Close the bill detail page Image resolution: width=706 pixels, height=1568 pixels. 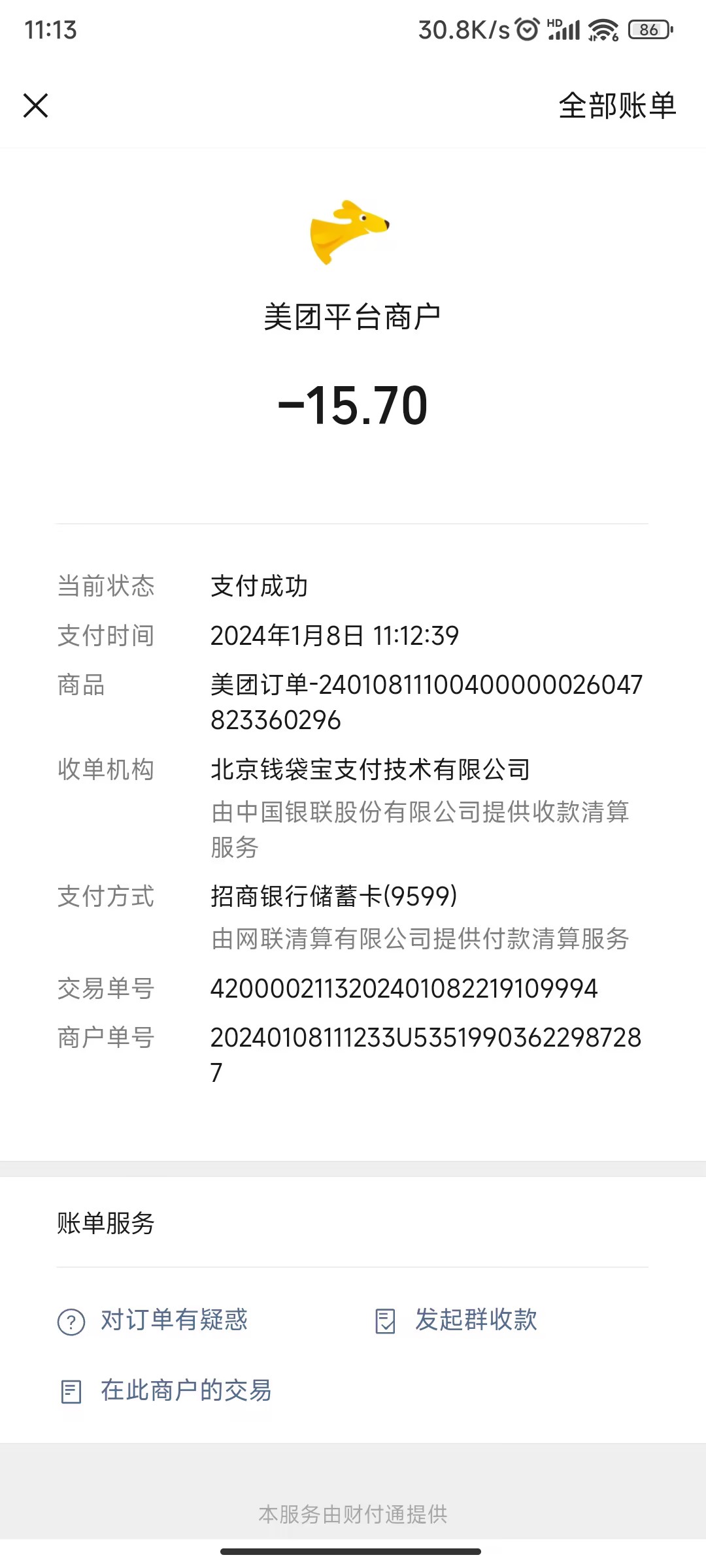point(36,105)
